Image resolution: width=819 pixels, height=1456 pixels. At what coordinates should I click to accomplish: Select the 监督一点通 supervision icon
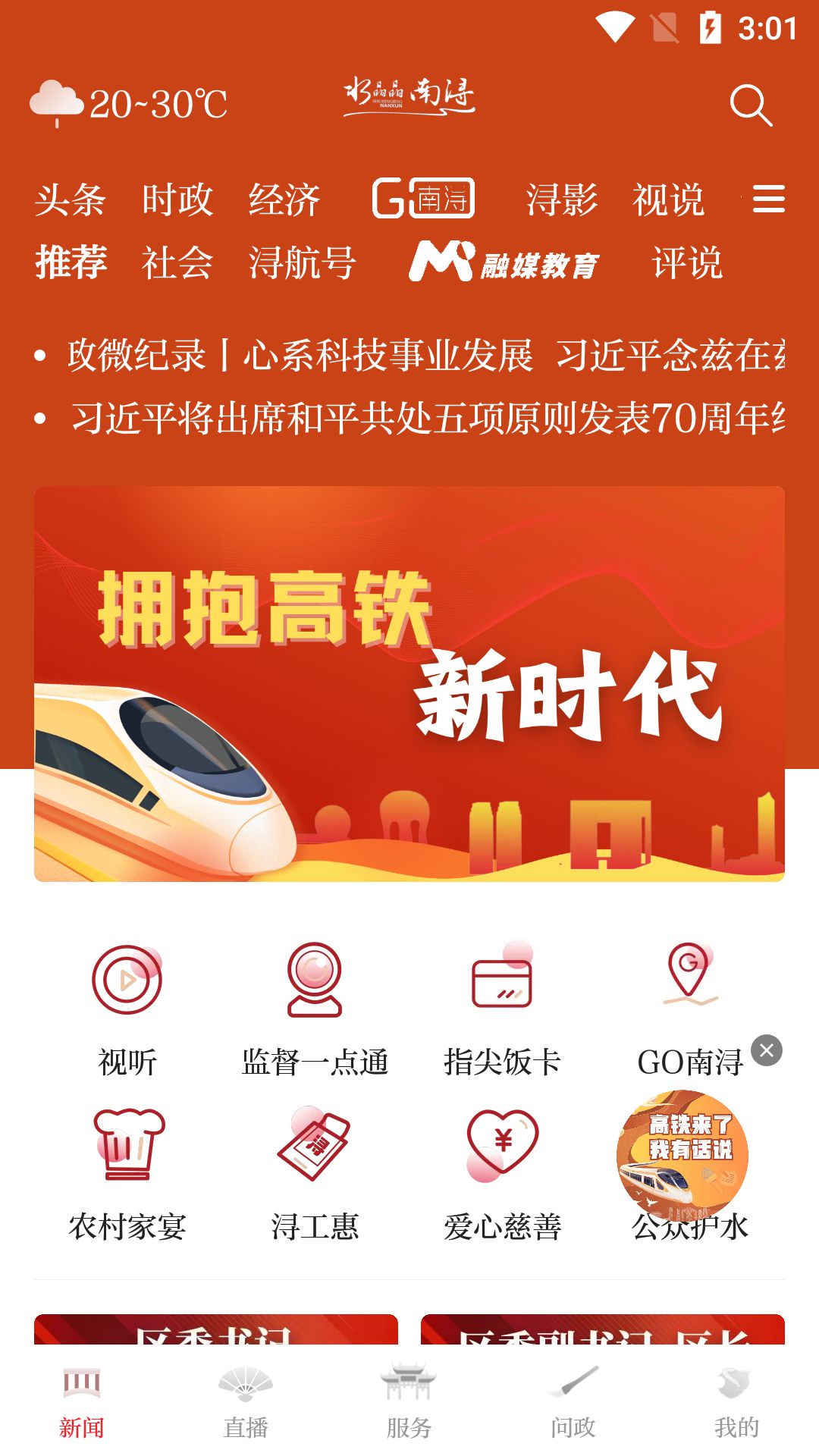(316, 1001)
